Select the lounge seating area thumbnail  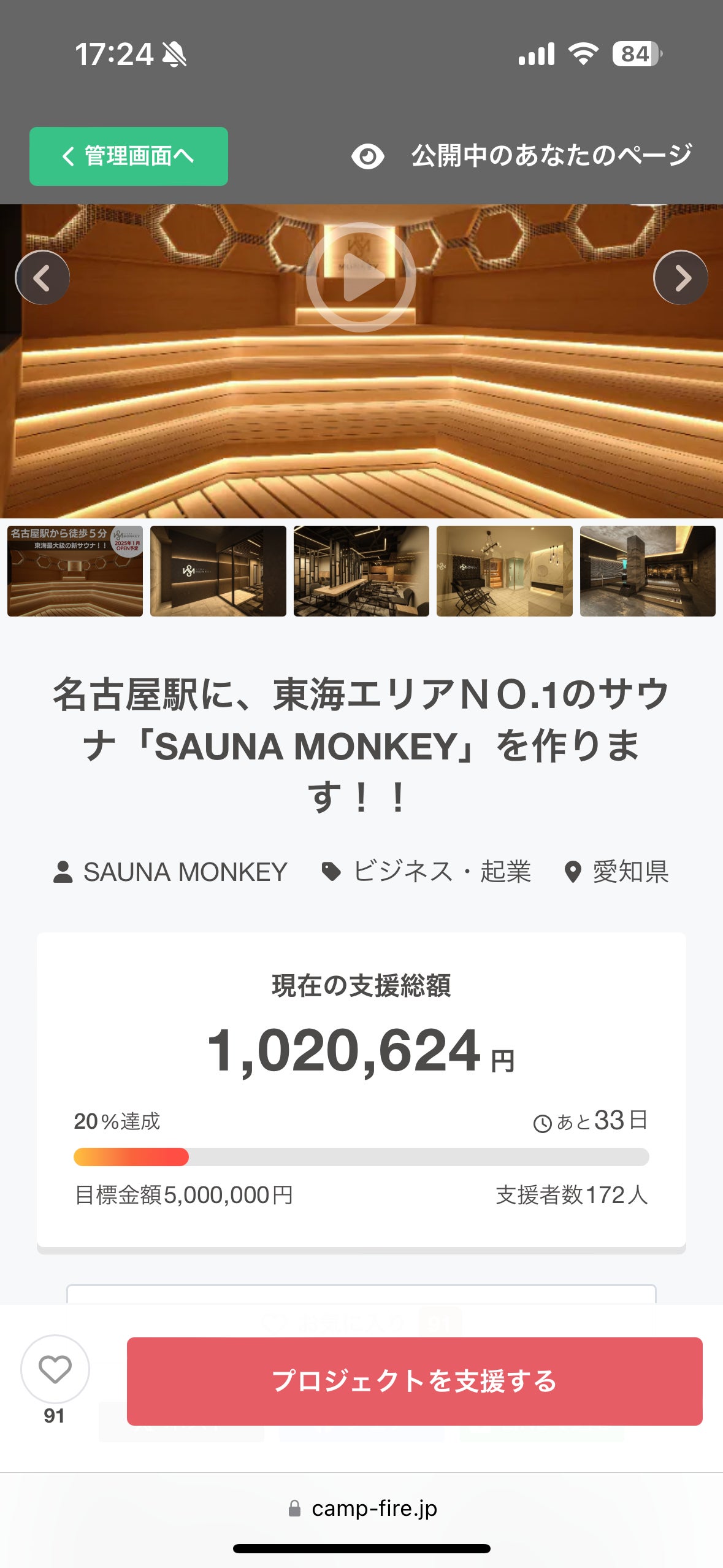[x=361, y=571]
